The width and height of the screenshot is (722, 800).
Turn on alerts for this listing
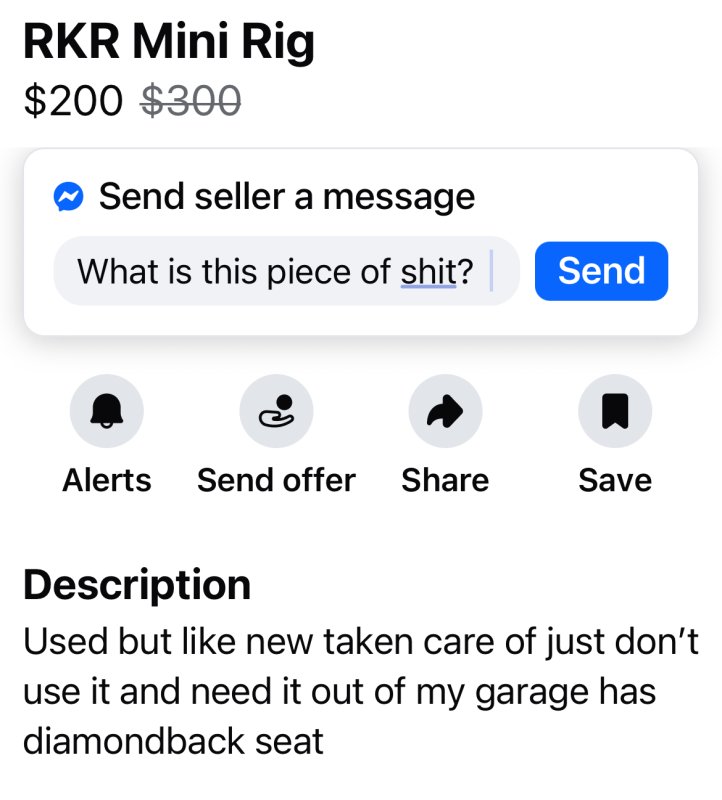[106, 412]
